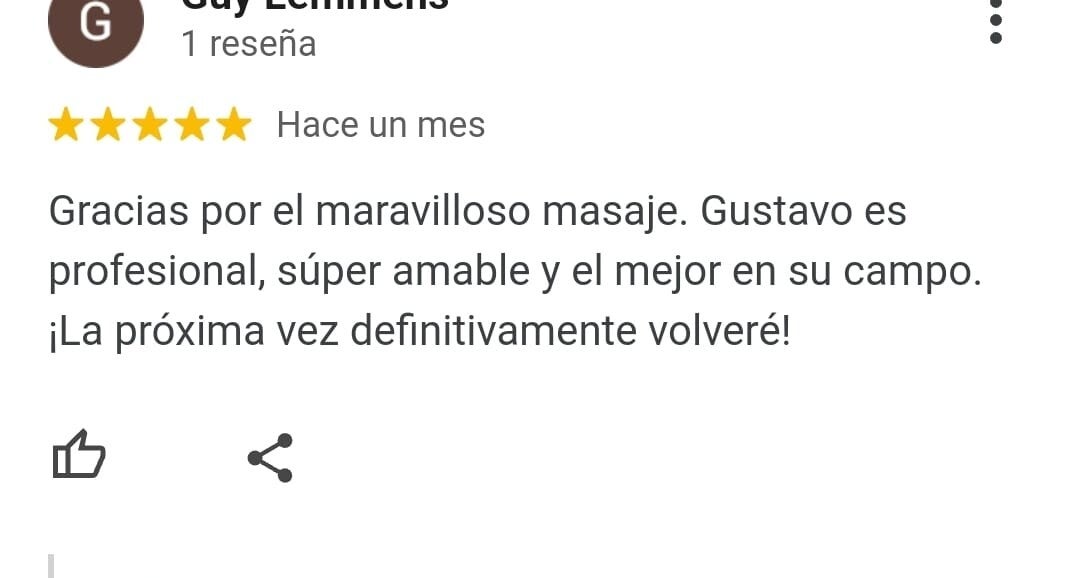Viewport: 1080px width, 578px height.
Task: Share this five-star review
Action: [271, 458]
